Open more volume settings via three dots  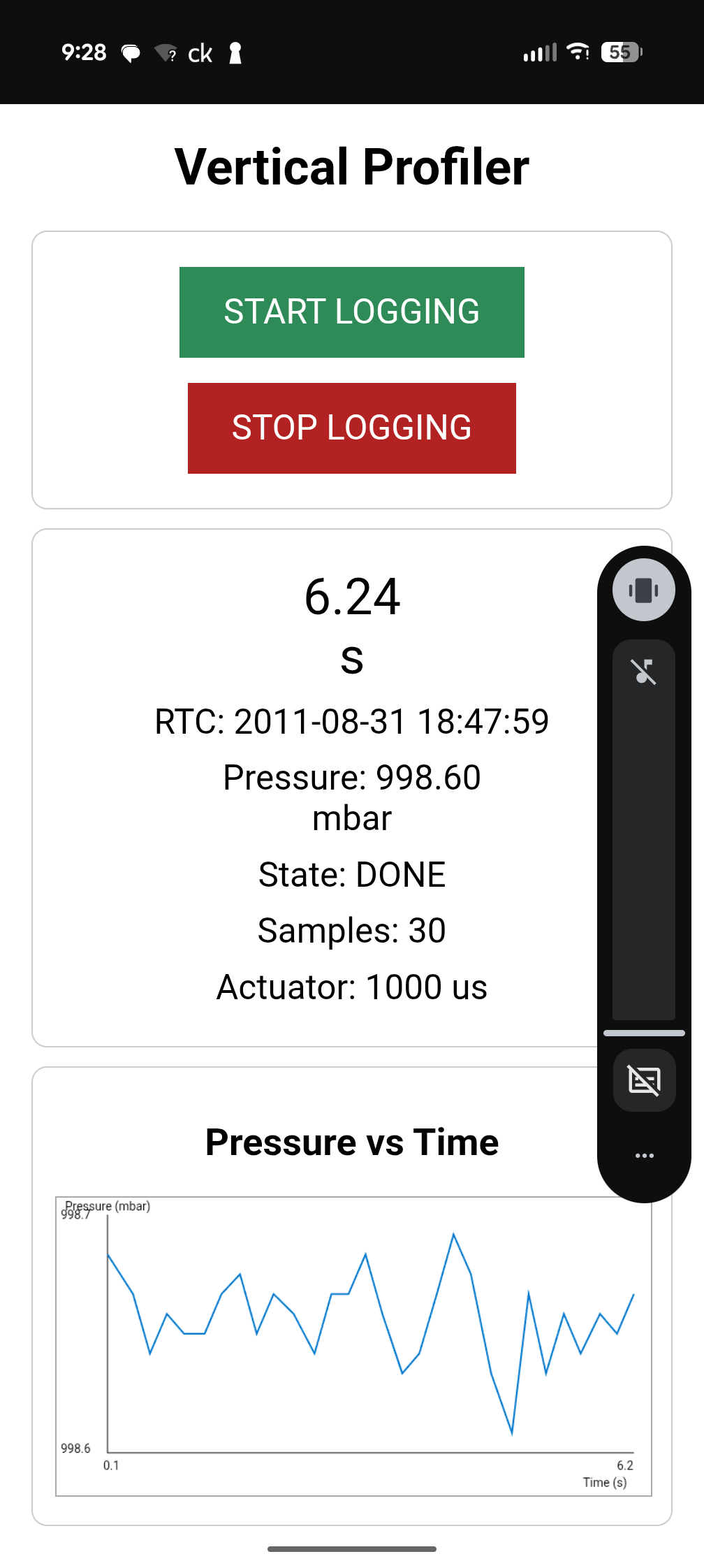[644, 1156]
